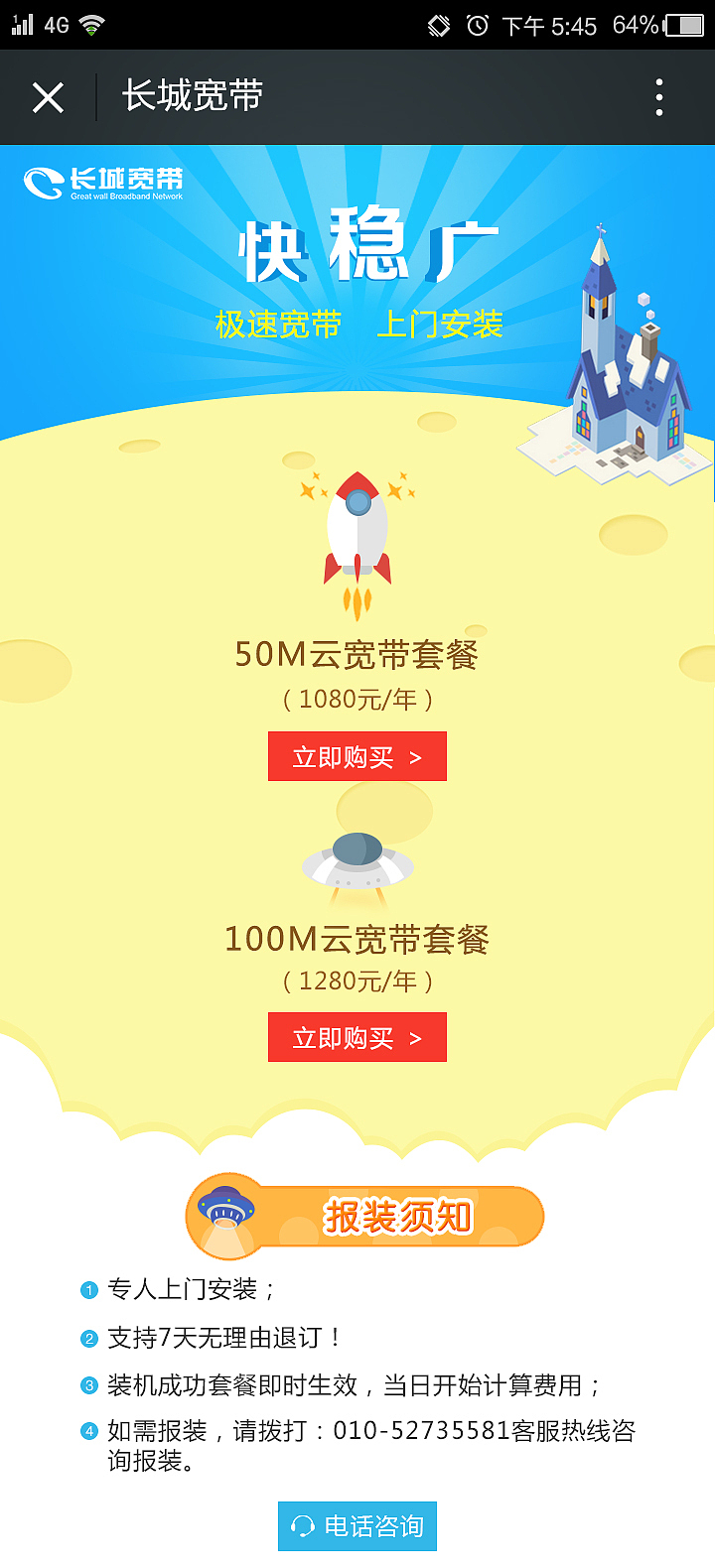Open the three-dot overflow menu
Image resolution: width=715 pixels, height=1568 pixels.
click(x=658, y=95)
